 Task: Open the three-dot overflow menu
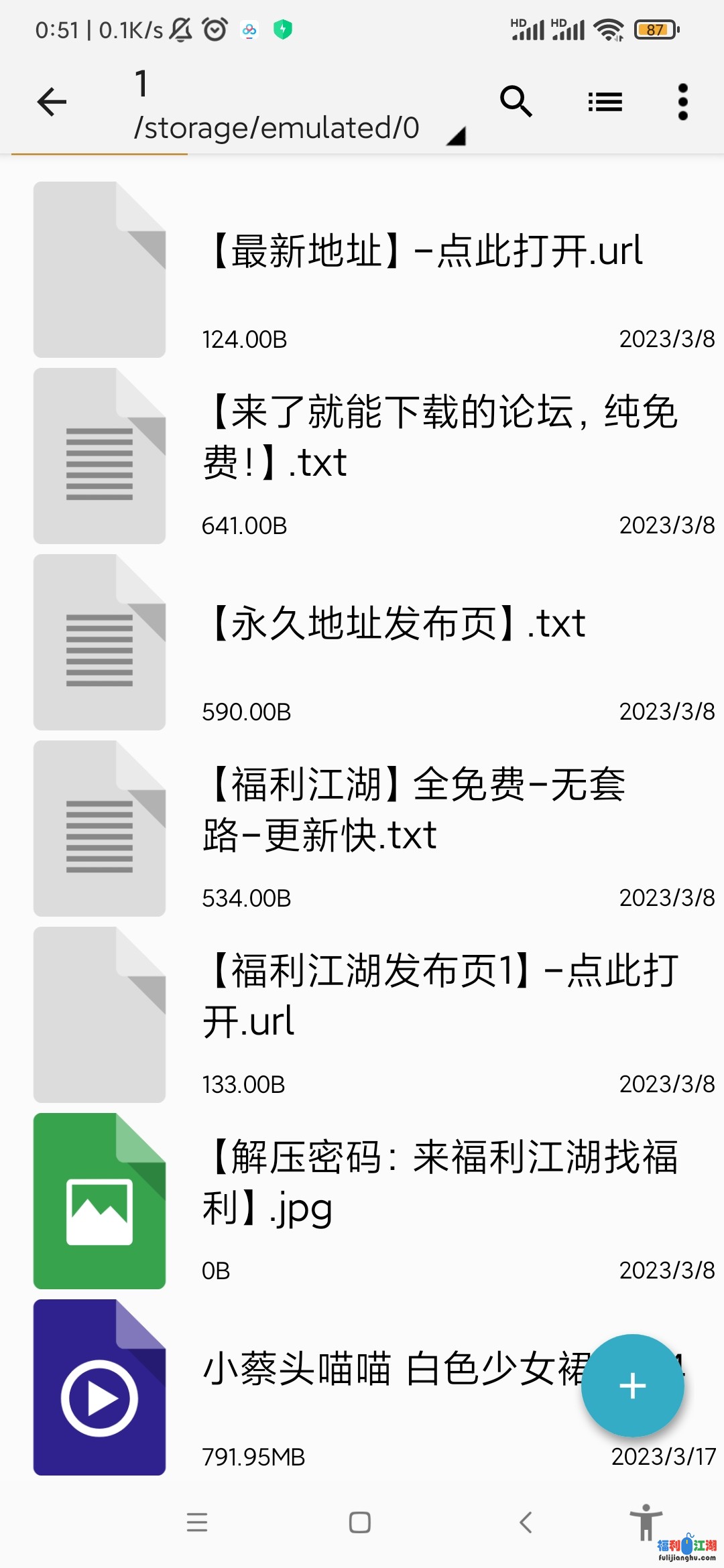[x=682, y=102]
